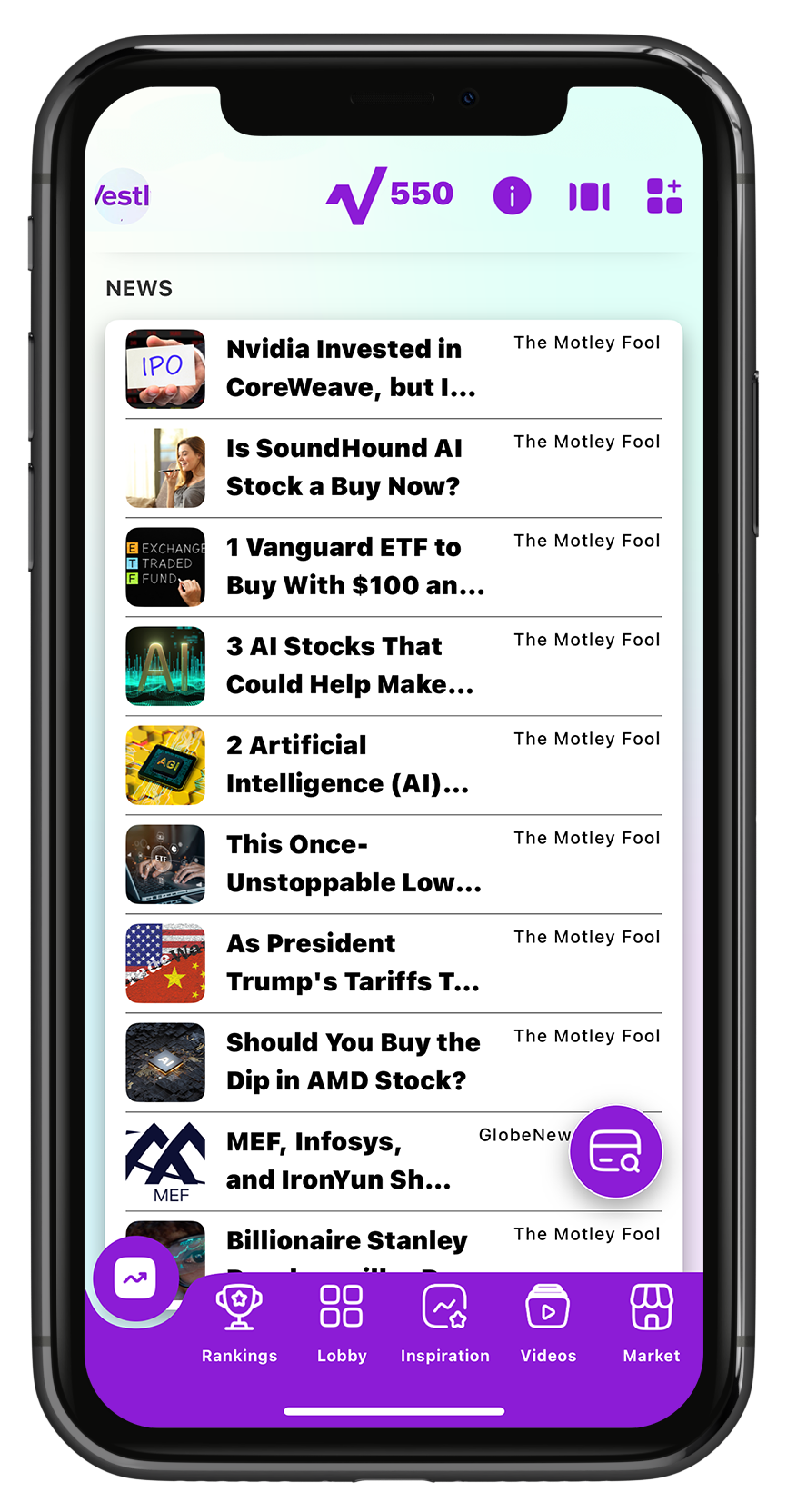Open the Vestly profile avatar

point(123,196)
